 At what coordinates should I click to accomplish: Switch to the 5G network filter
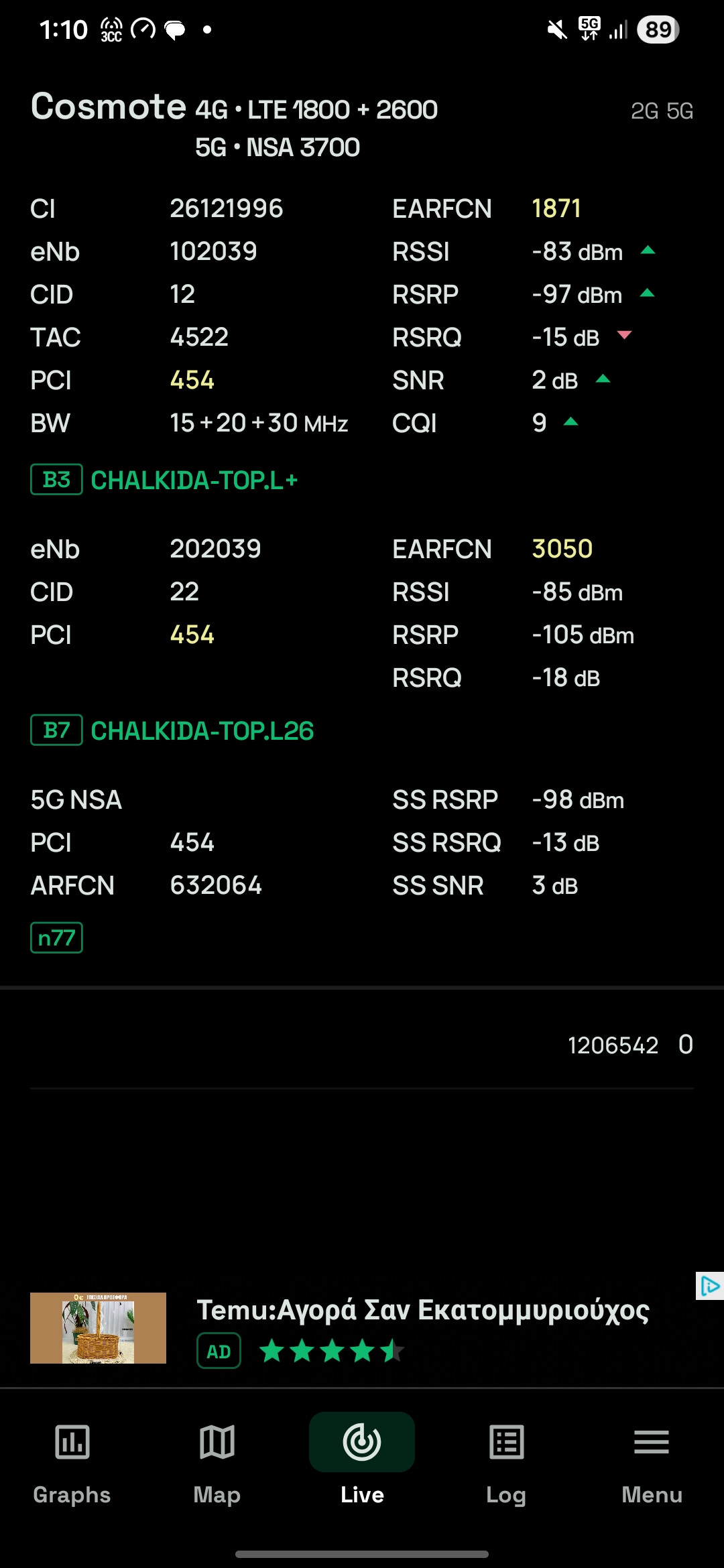tap(680, 111)
